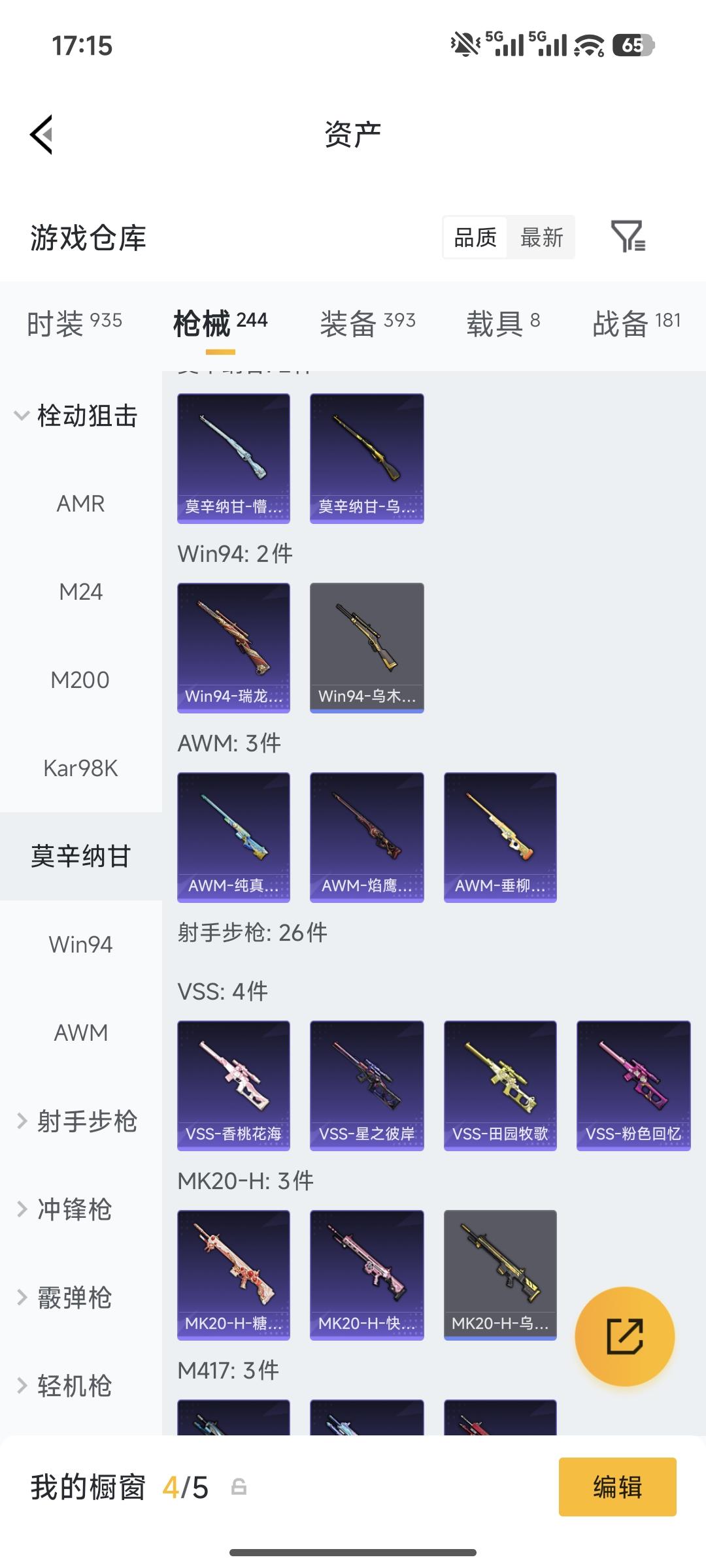Tap the back arrow on the 资产 page
This screenshot has height=1568, width=706.
[x=41, y=134]
